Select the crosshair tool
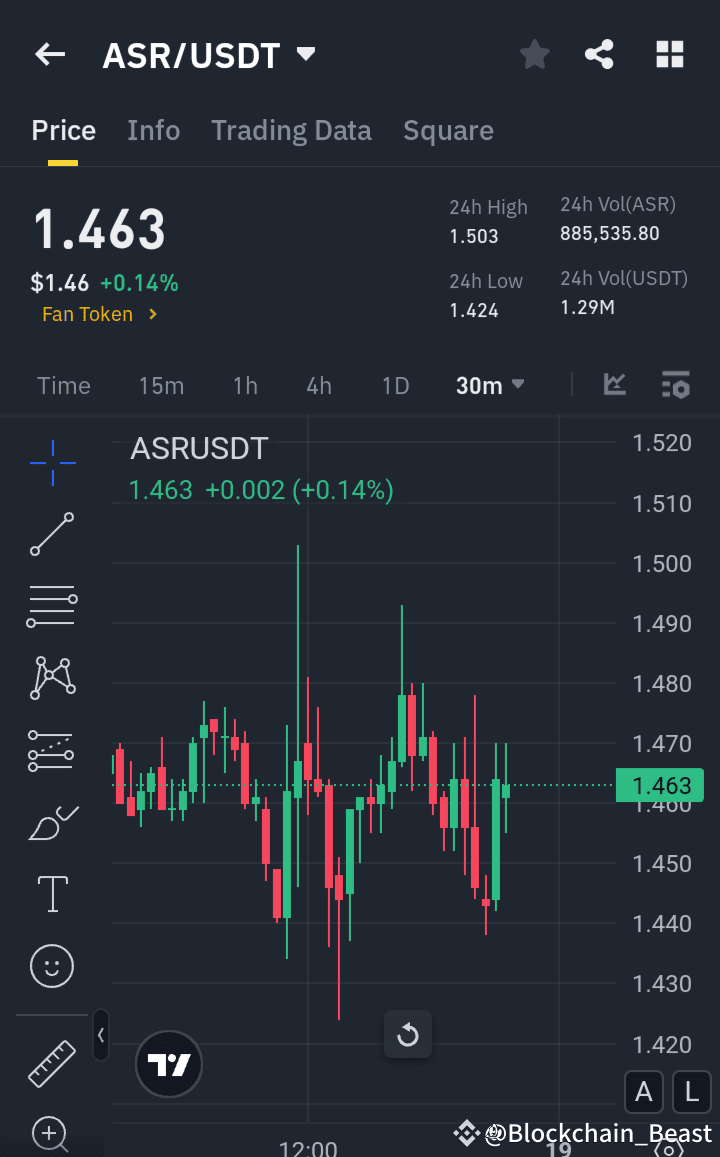 [x=51, y=462]
